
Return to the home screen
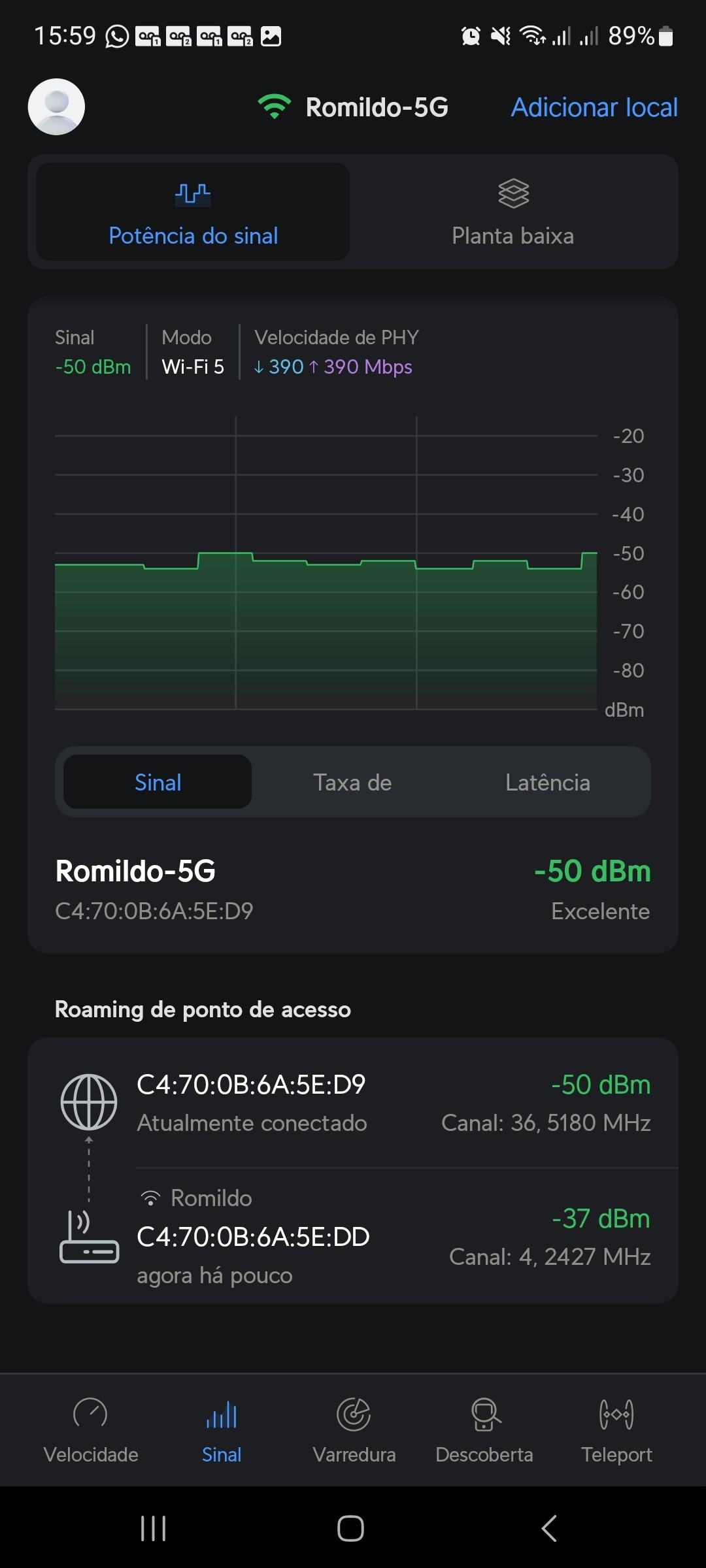pos(350,1528)
